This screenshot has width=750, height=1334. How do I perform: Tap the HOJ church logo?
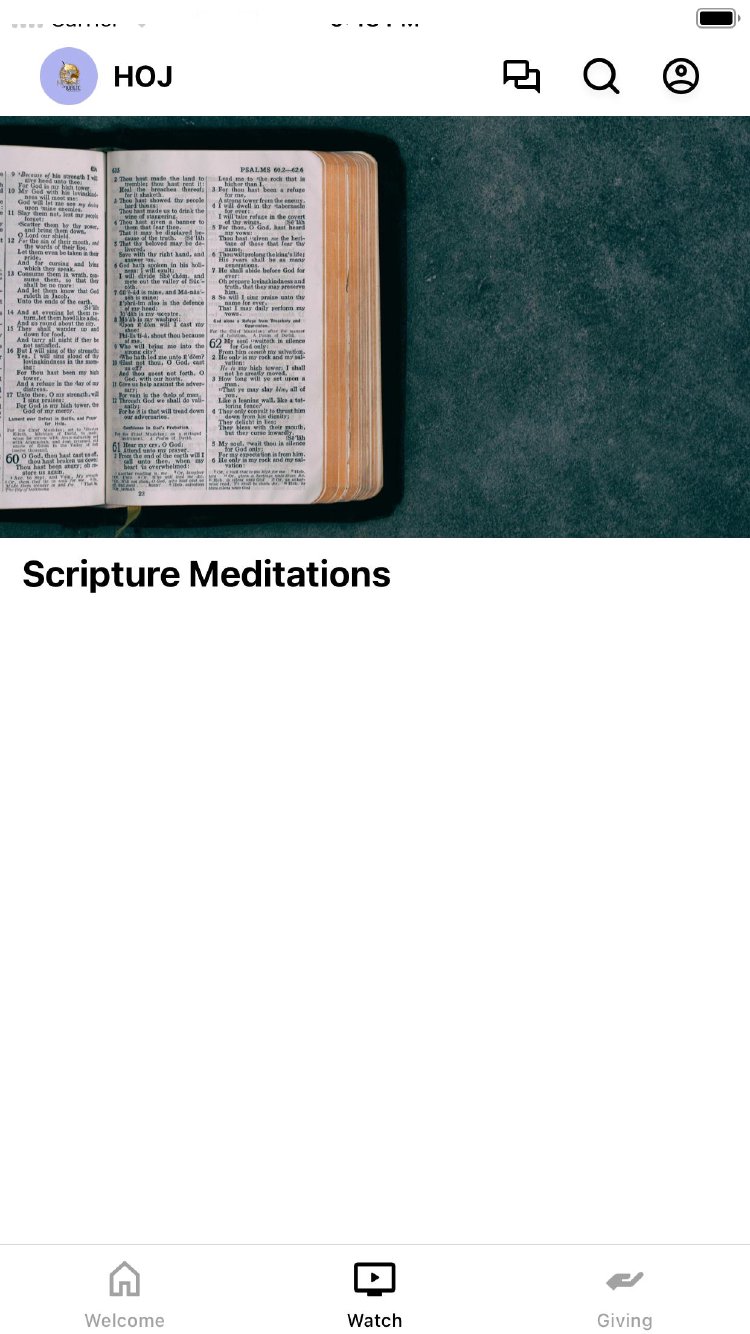[69, 76]
